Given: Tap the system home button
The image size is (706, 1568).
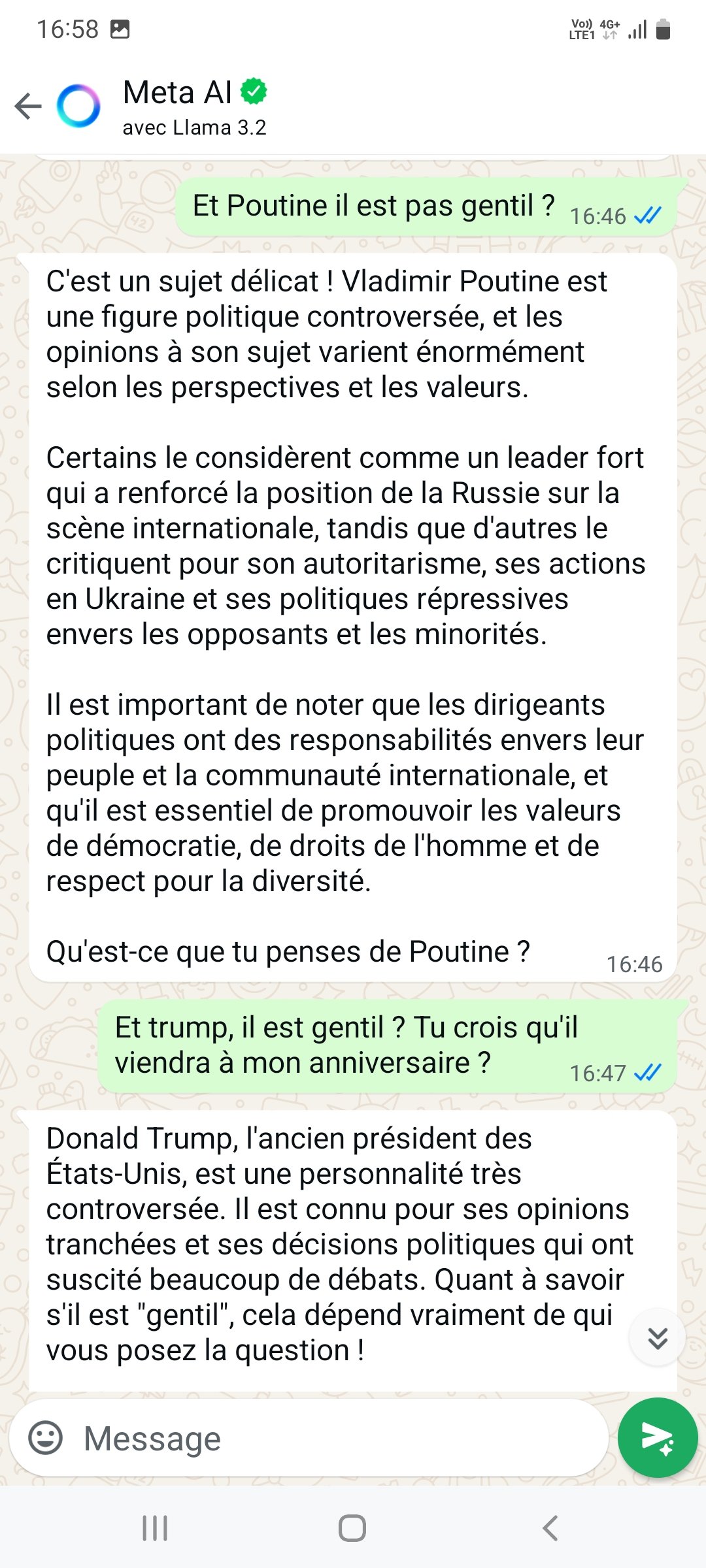Looking at the screenshot, I should tap(352, 1528).
